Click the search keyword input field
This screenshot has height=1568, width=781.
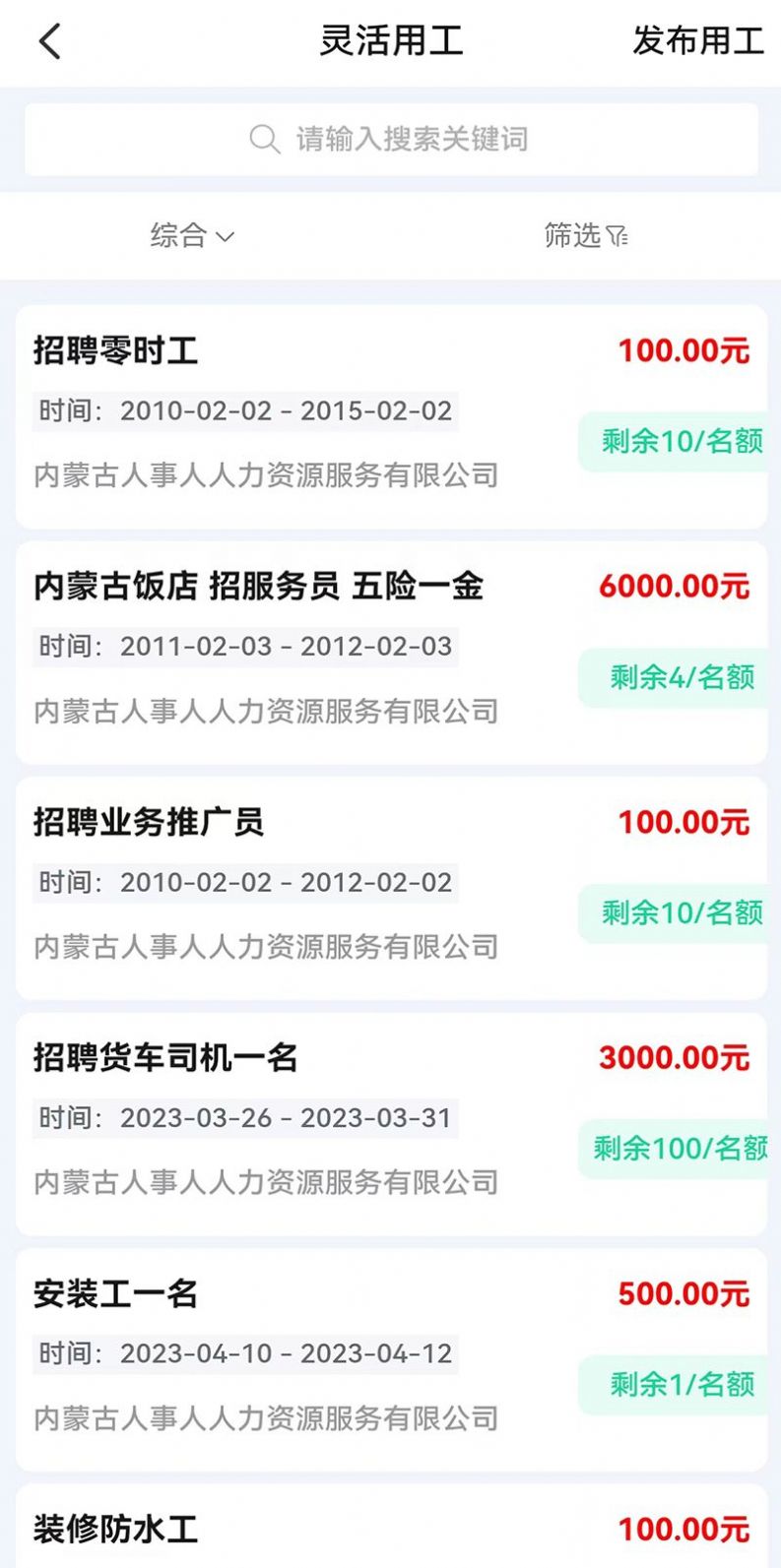[414, 139]
